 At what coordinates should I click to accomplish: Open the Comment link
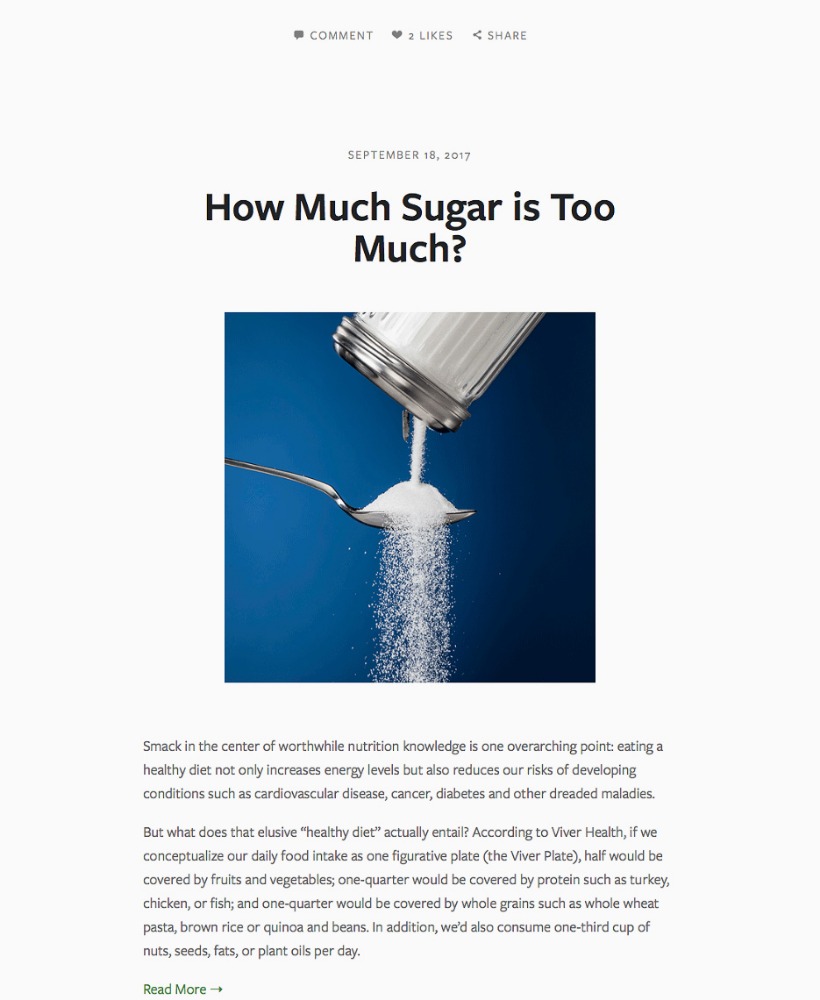pyautogui.click(x=334, y=35)
